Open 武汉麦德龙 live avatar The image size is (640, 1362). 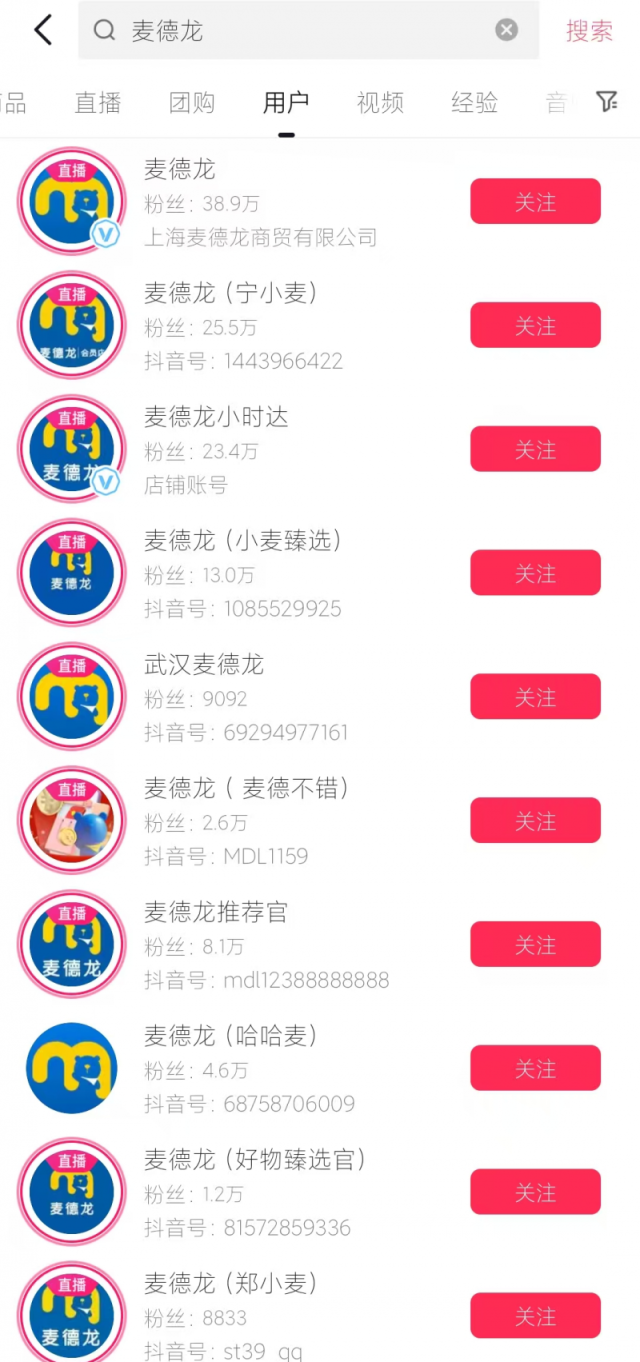[x=72, y=697]
